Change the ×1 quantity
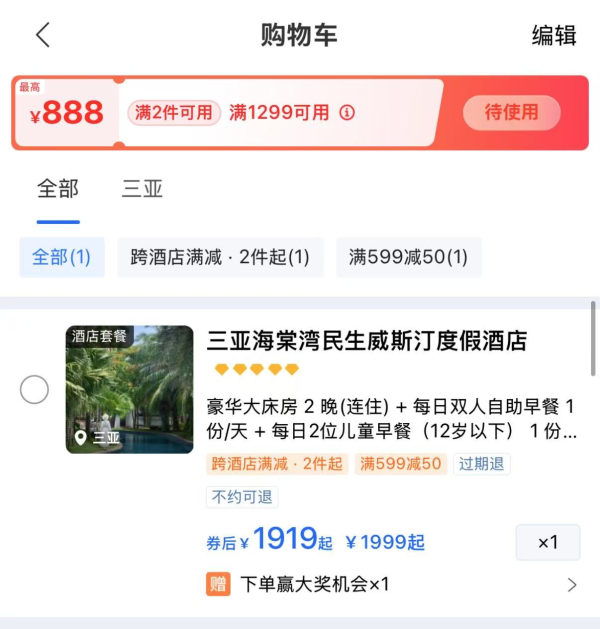The image size is (600, 629). 548,543
